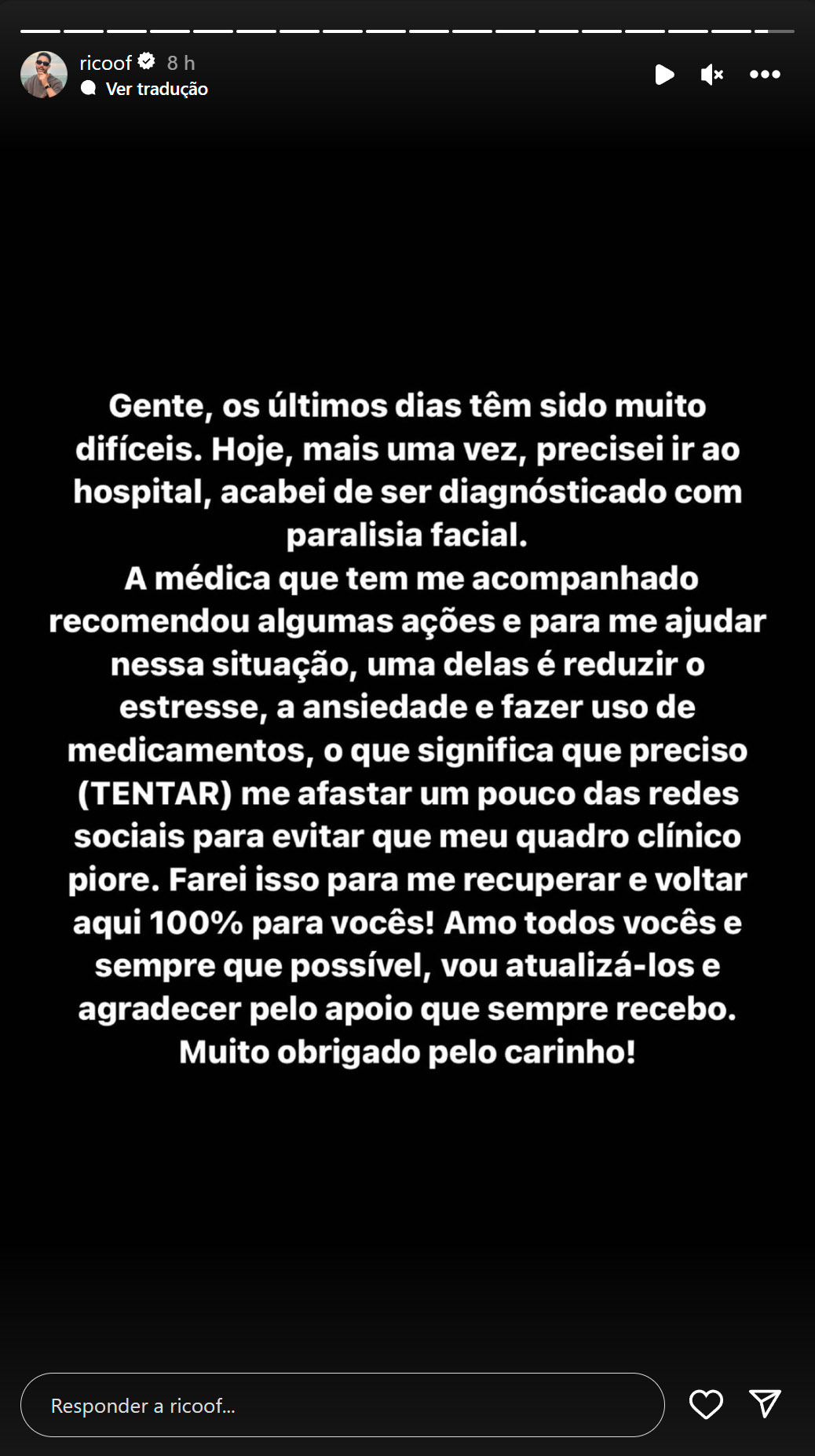Image resolution: width=815 pixels, height=1456 pixels.
Task: Focus the Responder a ricoof reply field
Action: (x=342, y=1405)
